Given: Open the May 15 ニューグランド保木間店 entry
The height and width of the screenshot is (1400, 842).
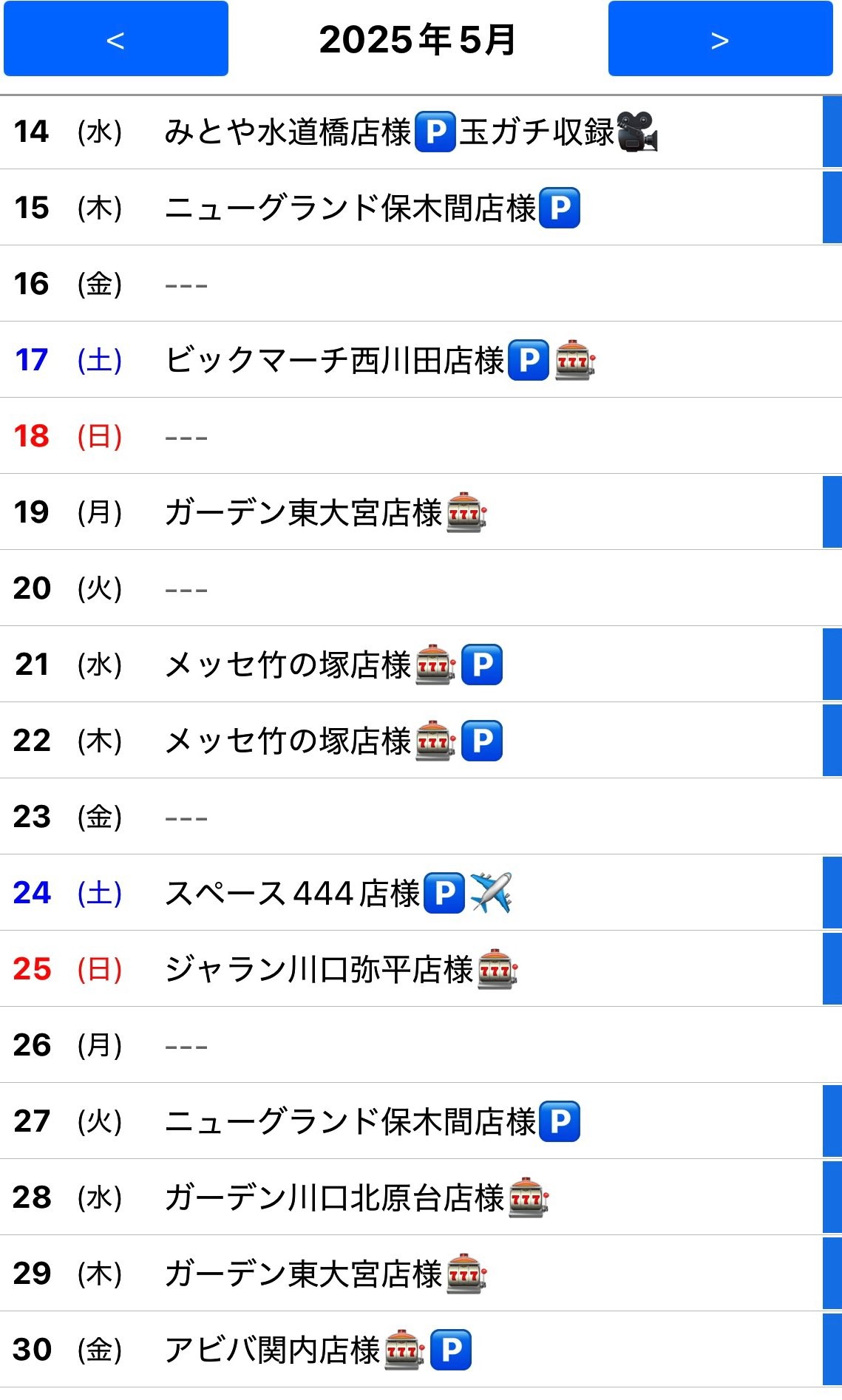Looking at the screenshot, I should pyautogui.click(x=421, y=208).
